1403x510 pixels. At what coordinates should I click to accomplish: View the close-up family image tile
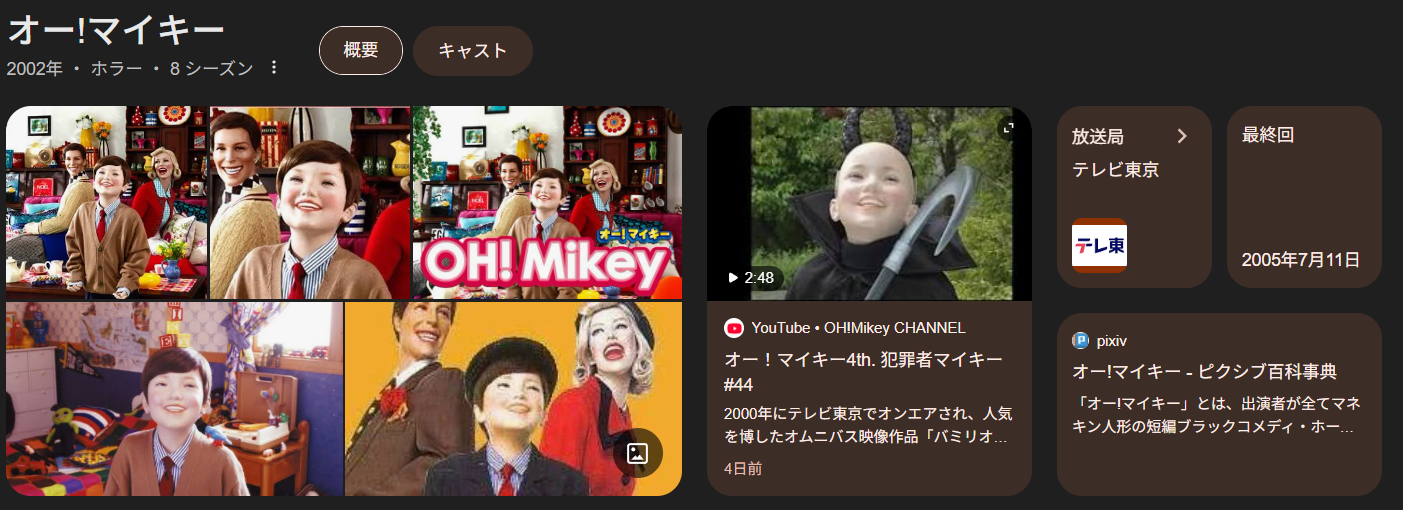(309, 203)
